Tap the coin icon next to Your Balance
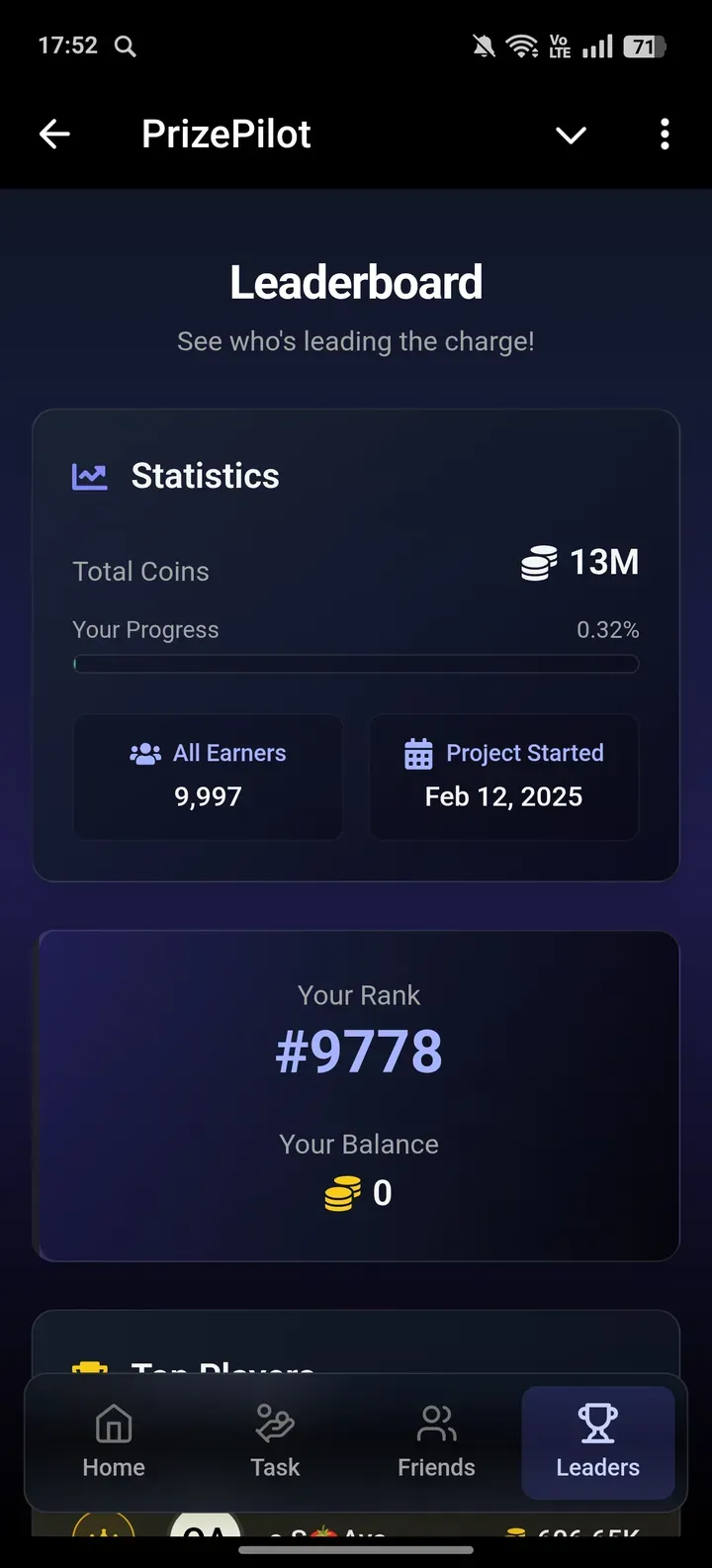This screenshot has height=1568, width=712. (339, 1192)
